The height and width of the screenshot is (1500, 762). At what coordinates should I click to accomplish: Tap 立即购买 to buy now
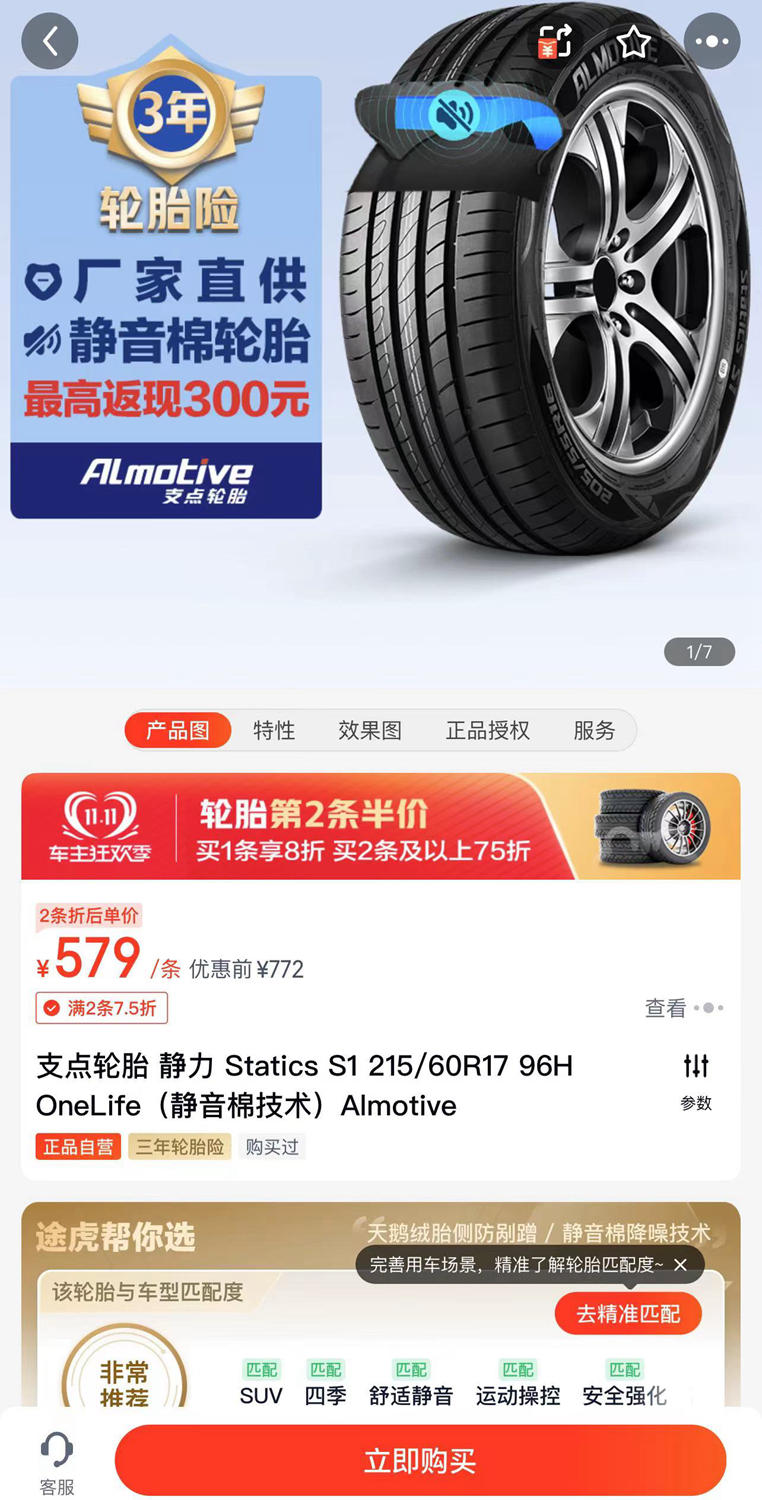click(x=420, y=1459)
